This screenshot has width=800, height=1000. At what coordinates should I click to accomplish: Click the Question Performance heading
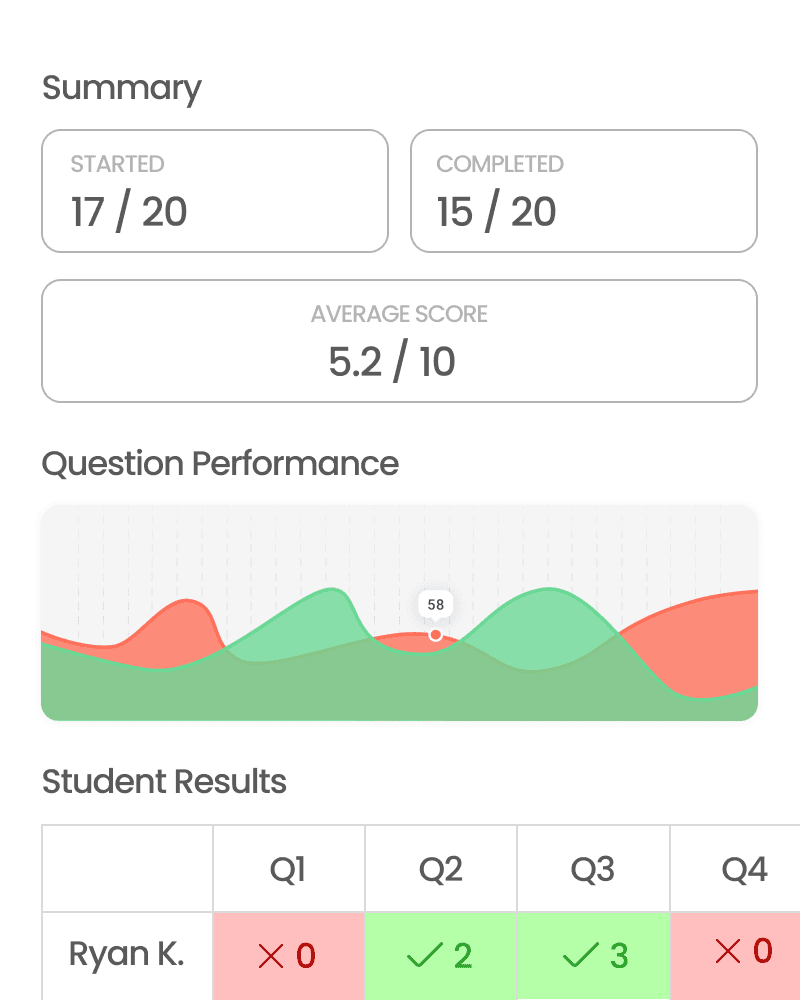tap(220, 463)
